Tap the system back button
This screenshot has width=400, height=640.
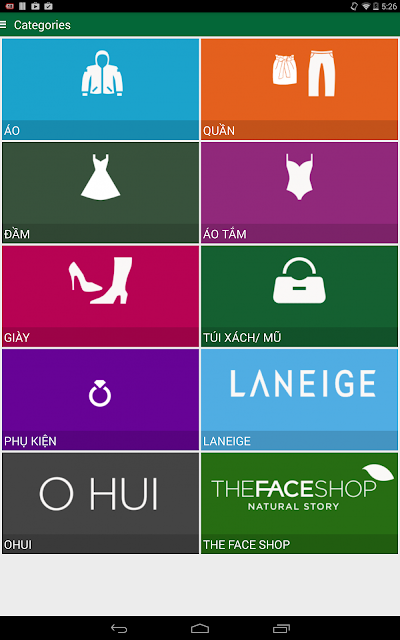click(x=119, y=629)
